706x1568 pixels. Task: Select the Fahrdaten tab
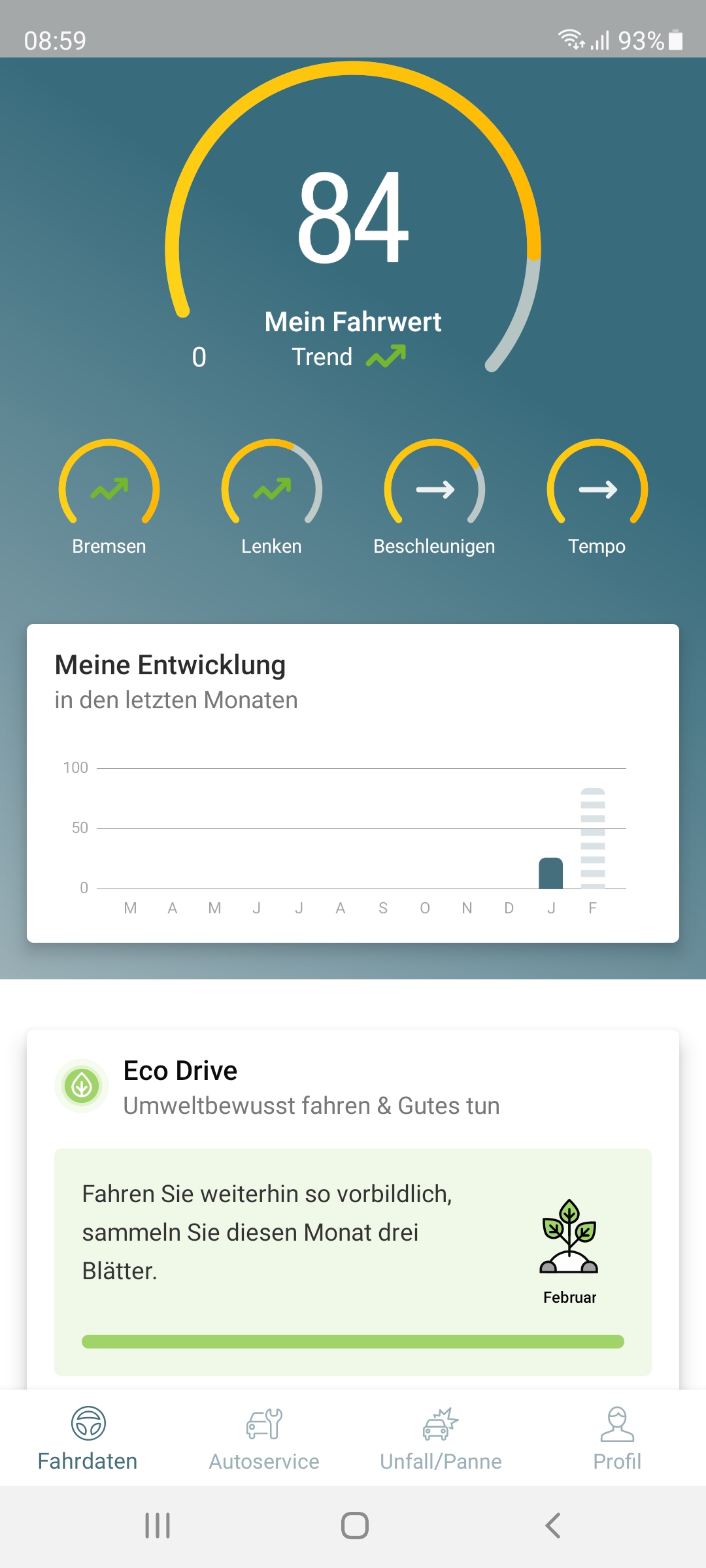tap(88, 1438)
